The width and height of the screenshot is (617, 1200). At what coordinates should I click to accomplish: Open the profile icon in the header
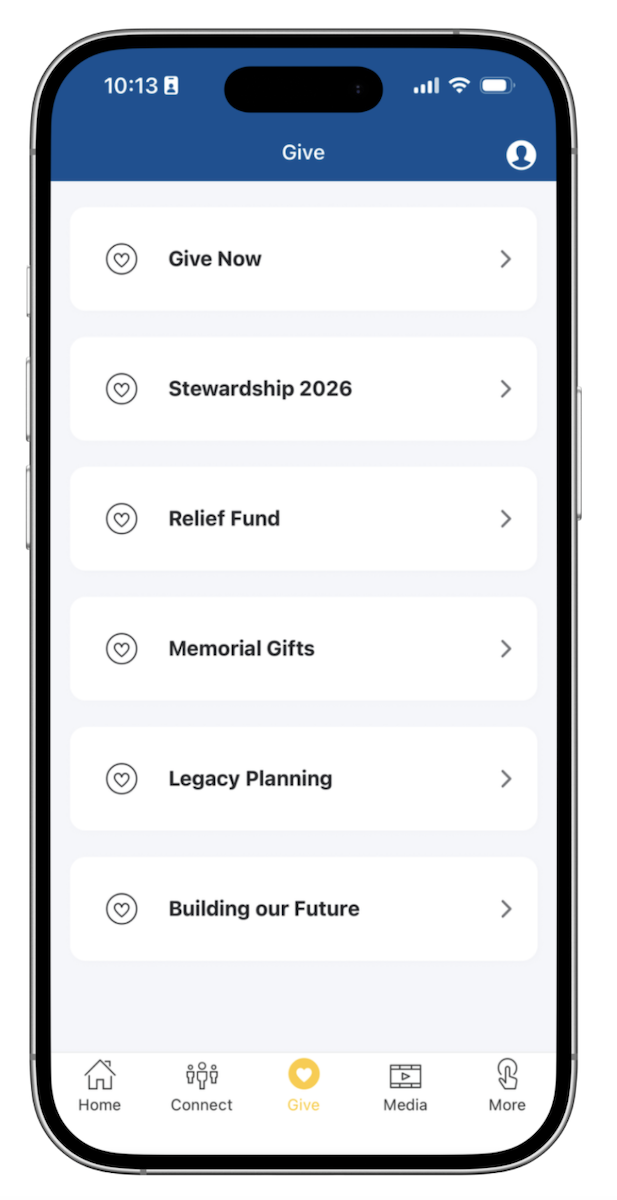click(520, 155)
